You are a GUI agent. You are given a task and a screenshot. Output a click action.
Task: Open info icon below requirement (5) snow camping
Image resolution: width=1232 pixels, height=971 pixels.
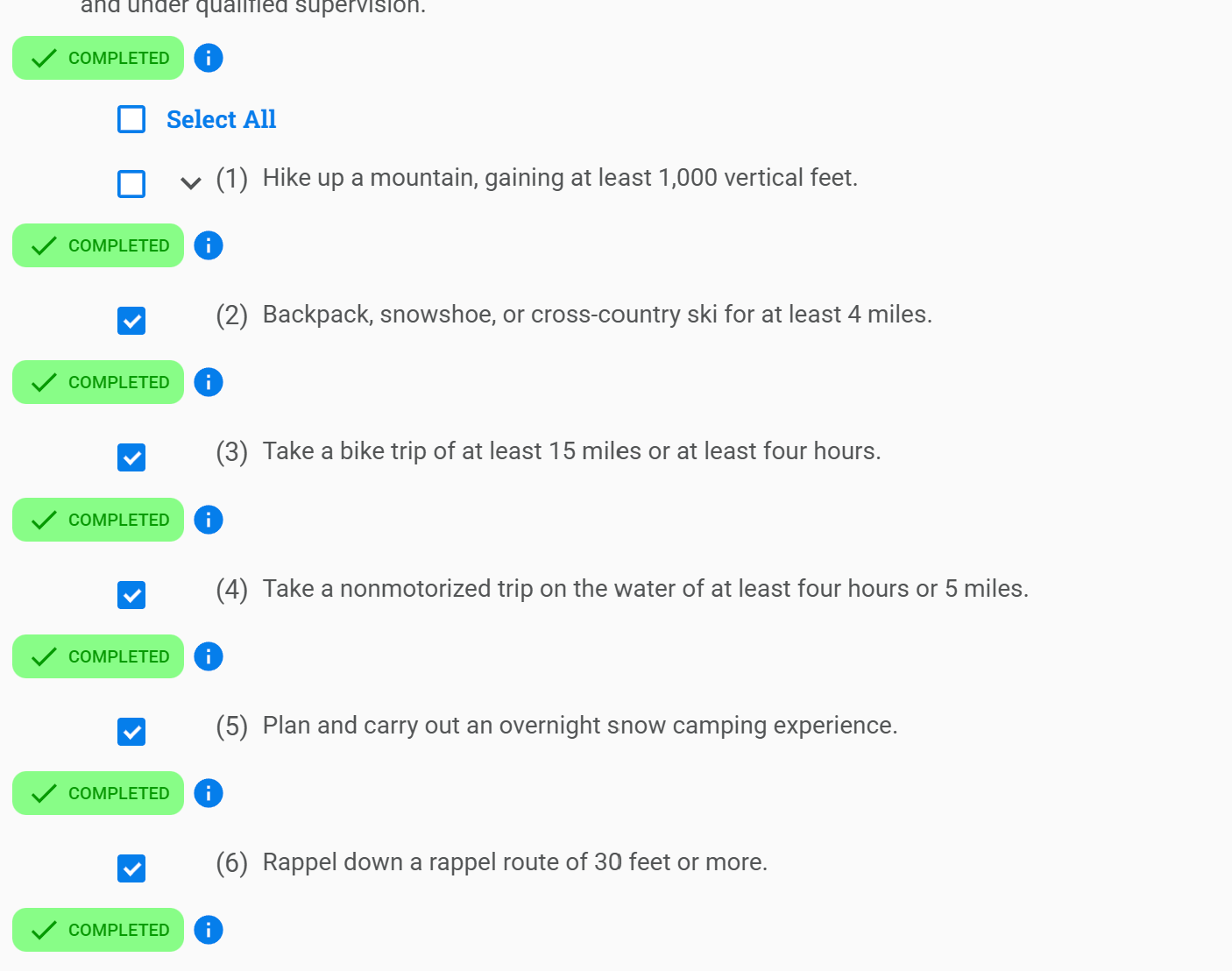coord(209,793)
